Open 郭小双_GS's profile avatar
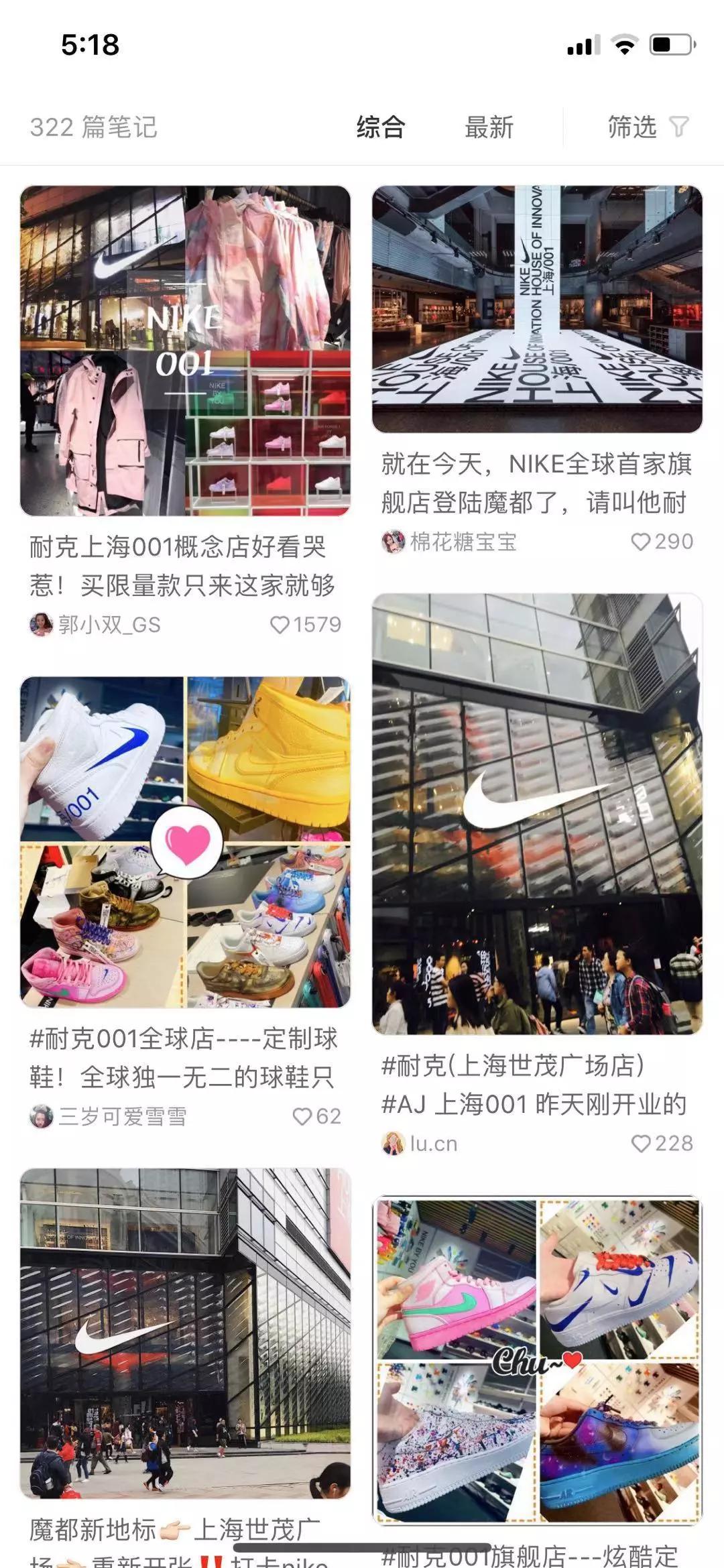Viewport: 724px width, 1568px height. tap(42, 623)
